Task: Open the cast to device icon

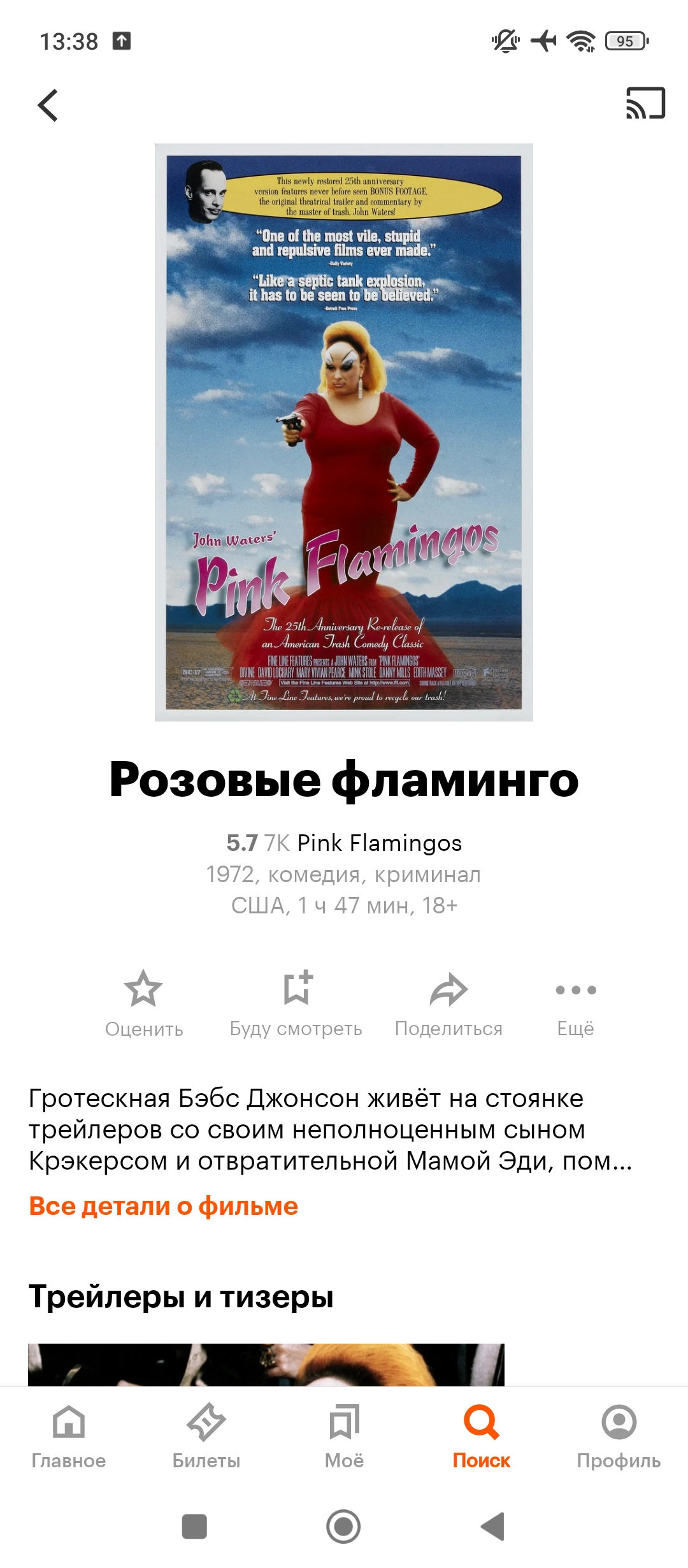Action: click(x=645, y=103)
